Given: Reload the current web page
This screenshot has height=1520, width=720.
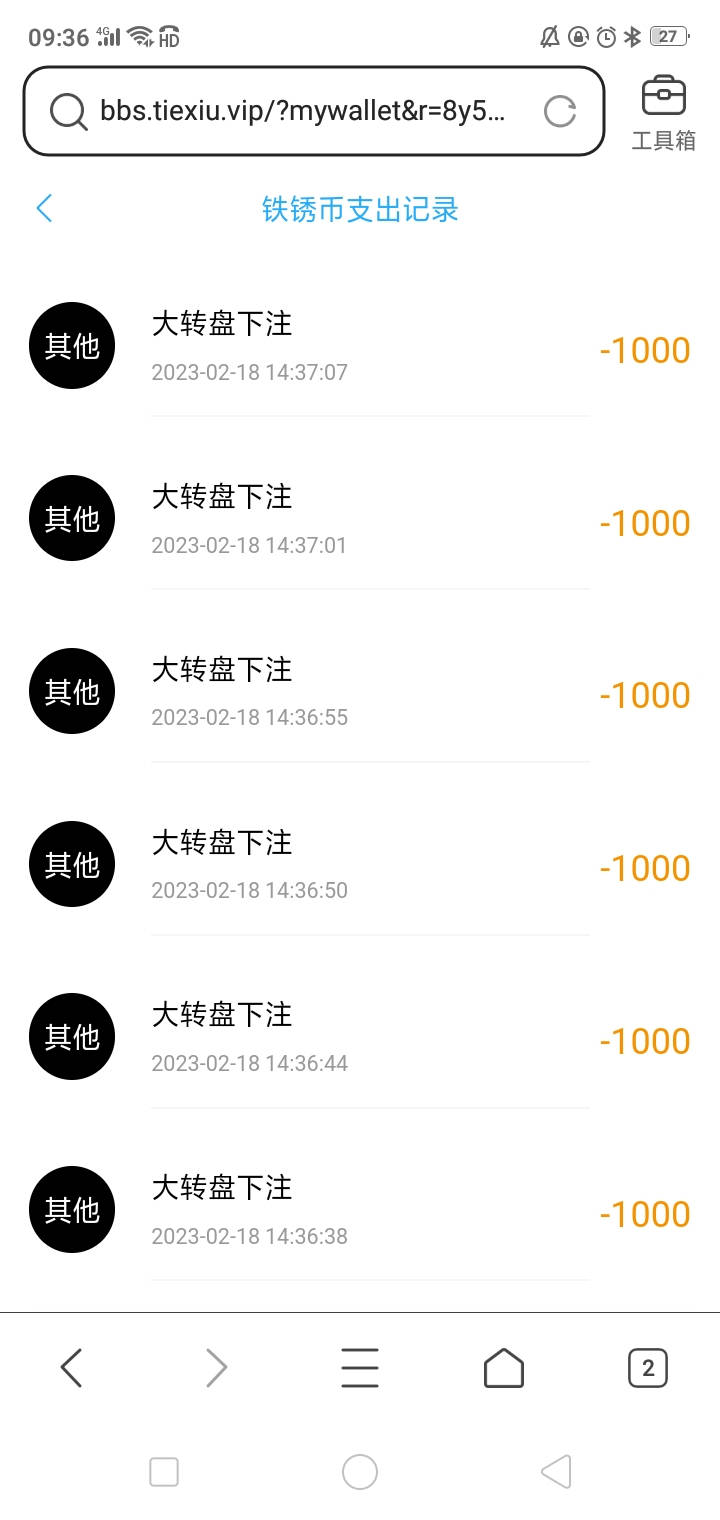Looking at the screenshot, I should coord(560,111).
